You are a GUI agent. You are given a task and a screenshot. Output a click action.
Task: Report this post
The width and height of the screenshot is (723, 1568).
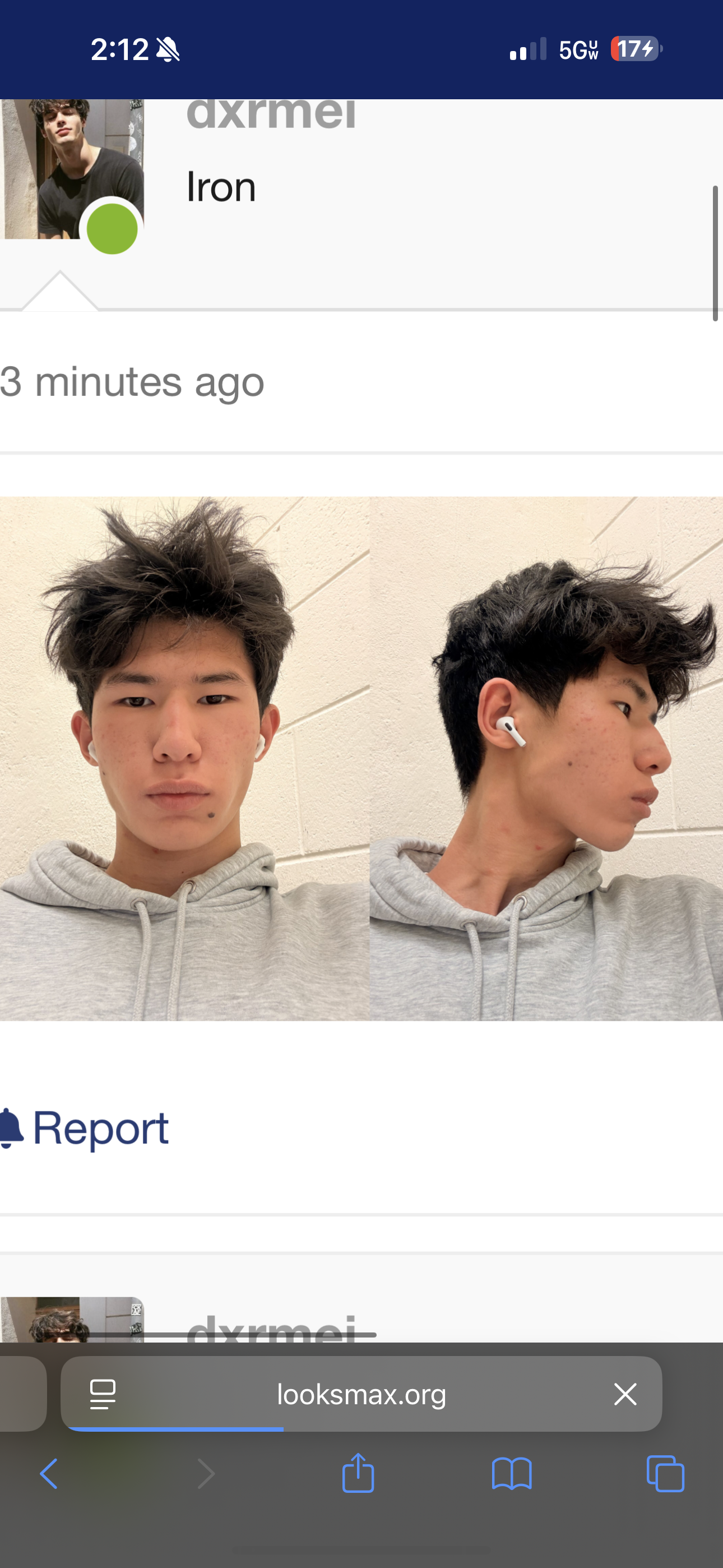[x=85, y=1128]
